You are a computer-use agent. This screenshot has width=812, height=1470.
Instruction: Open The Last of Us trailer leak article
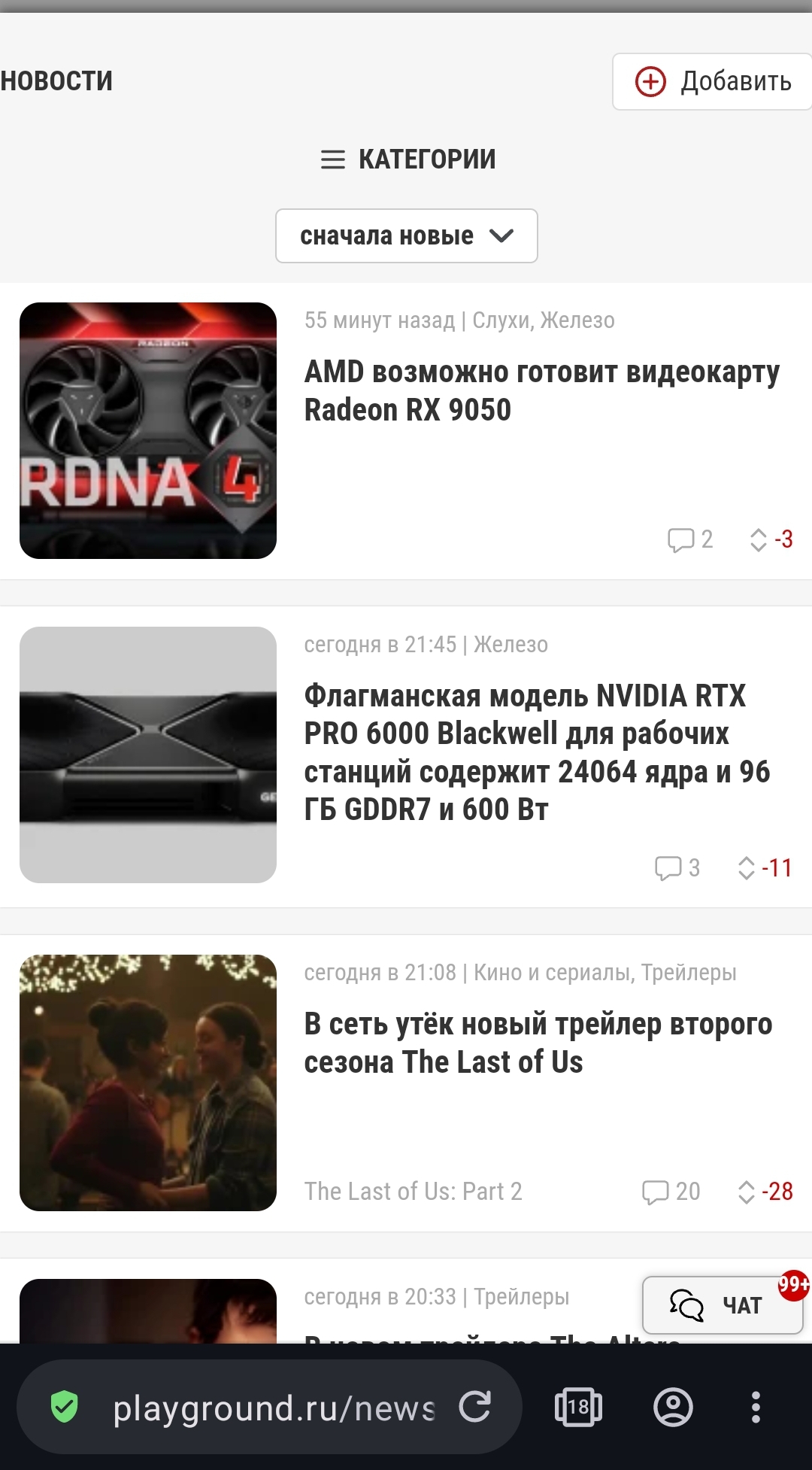point(538,1043)
